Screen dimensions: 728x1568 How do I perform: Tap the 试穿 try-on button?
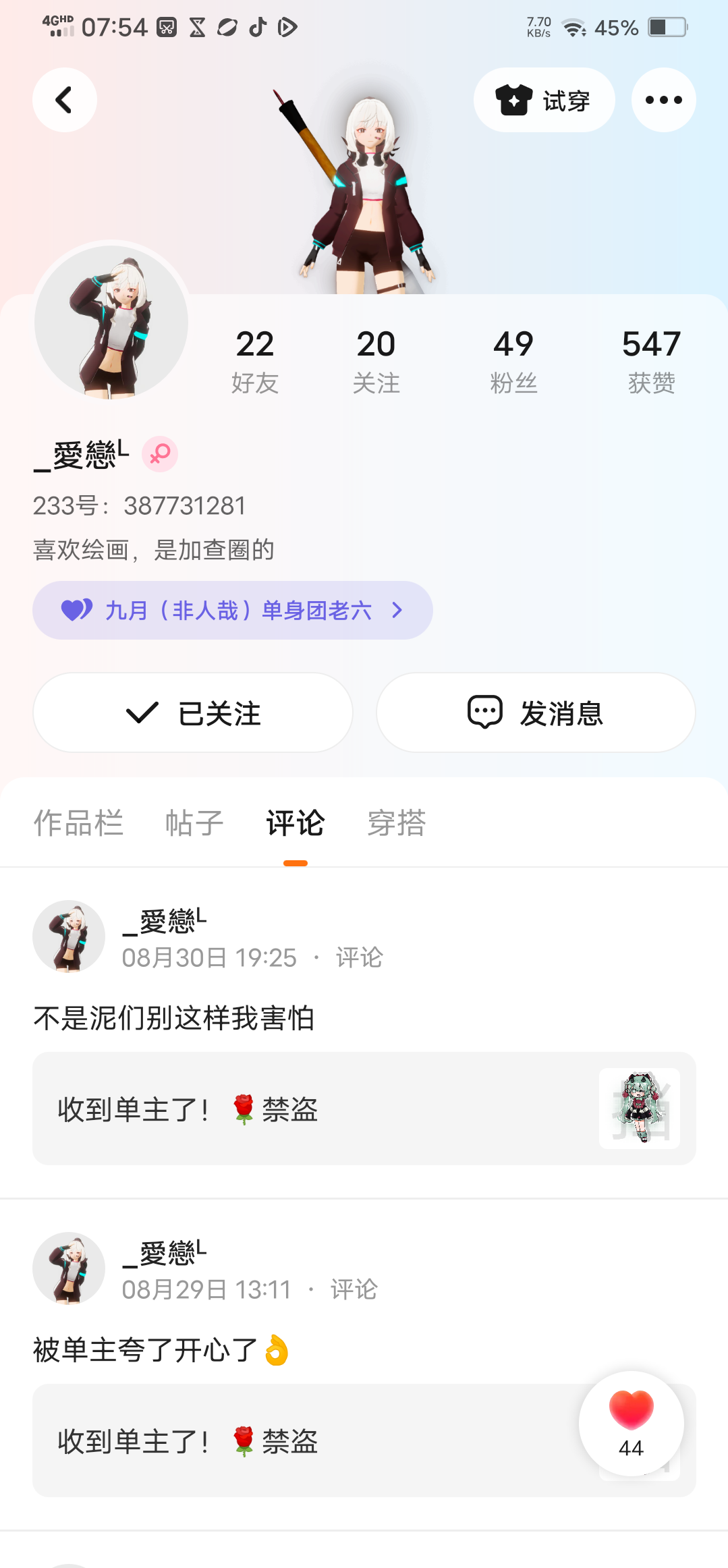544,100
